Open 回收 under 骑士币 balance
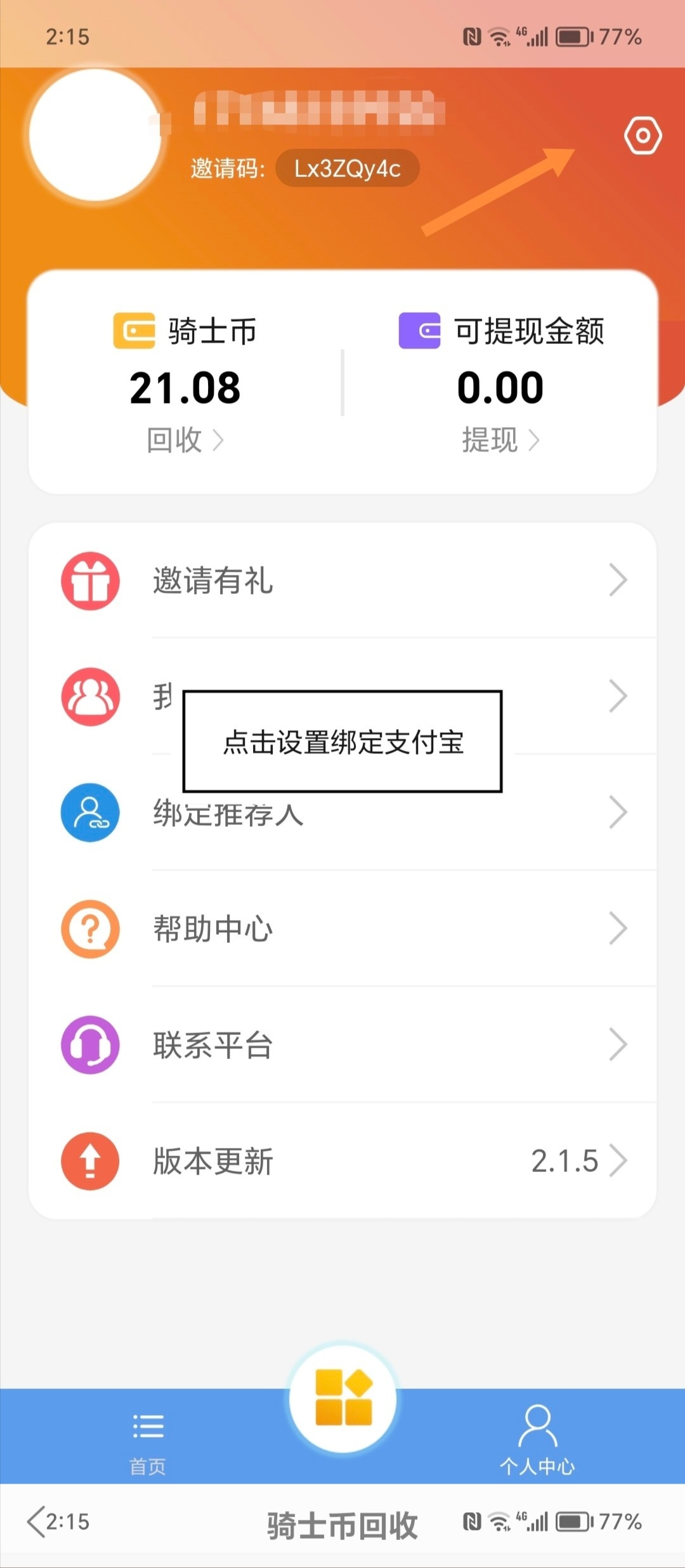 click(185, 440)
